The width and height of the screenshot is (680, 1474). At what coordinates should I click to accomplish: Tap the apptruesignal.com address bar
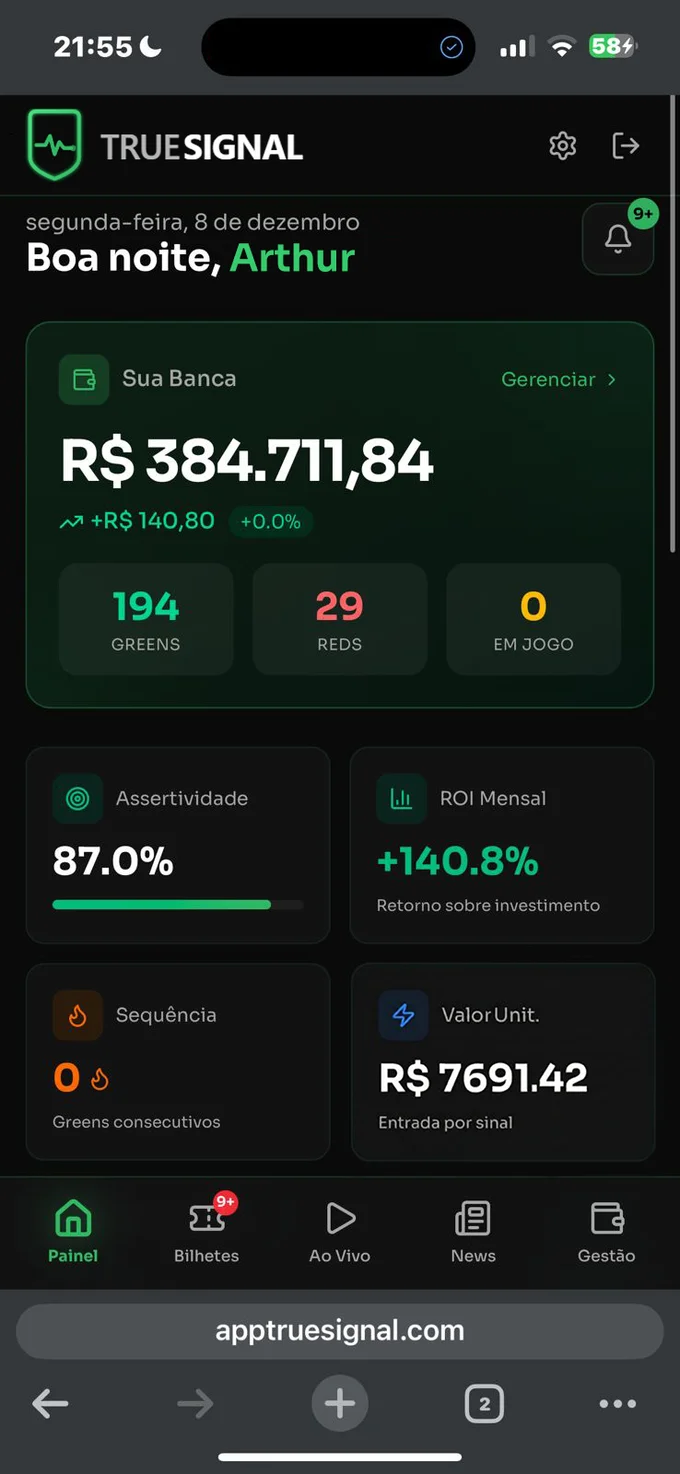[x=340, y=1331]
